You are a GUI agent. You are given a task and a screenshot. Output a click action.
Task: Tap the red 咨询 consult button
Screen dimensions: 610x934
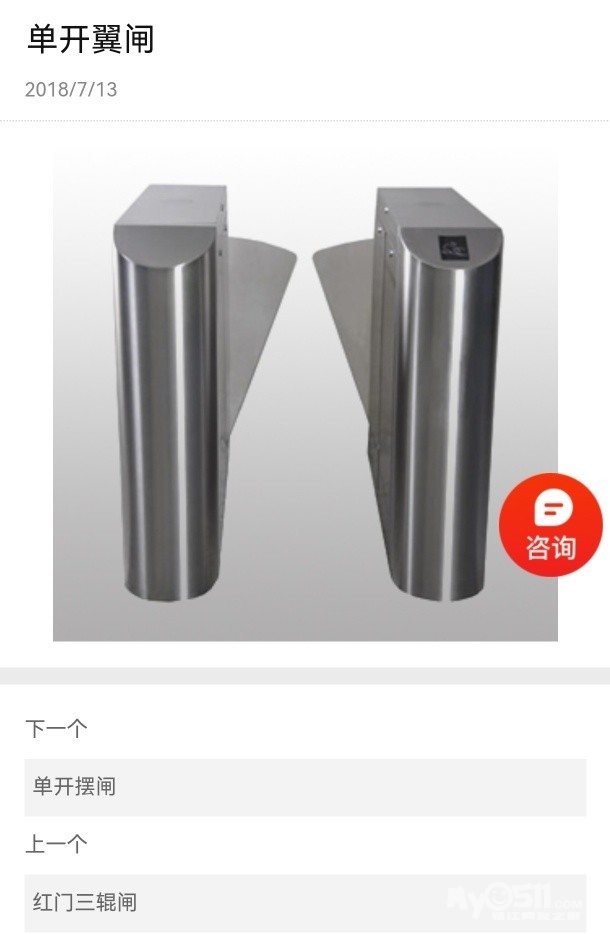[x=551, y=525]
